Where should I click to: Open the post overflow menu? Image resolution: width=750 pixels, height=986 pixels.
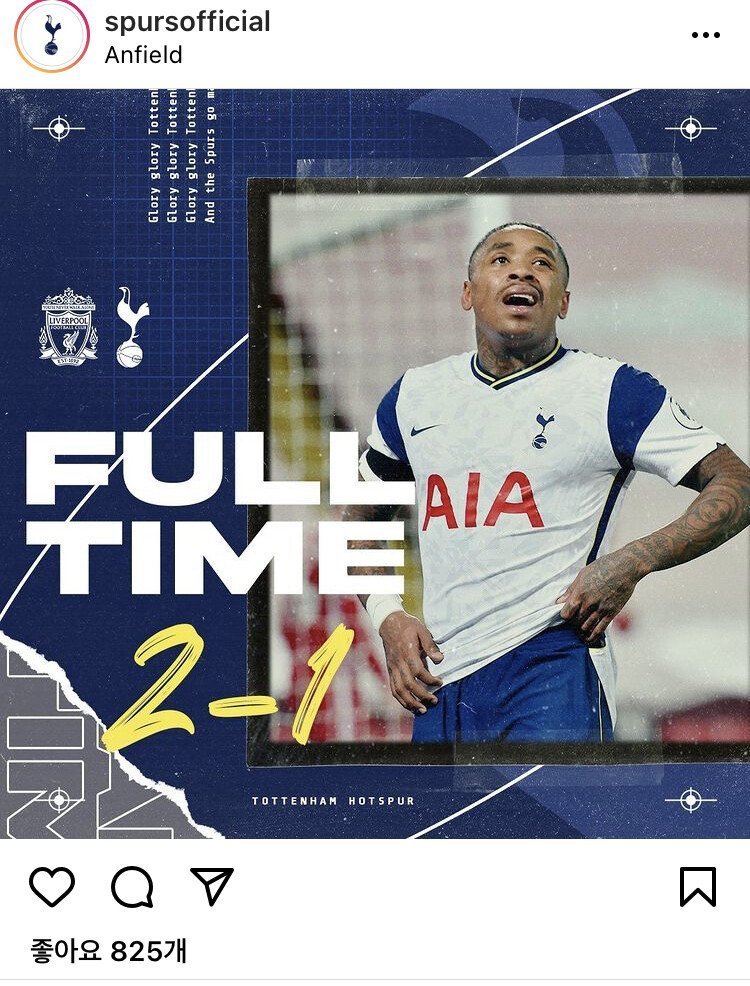coord(705,35)
